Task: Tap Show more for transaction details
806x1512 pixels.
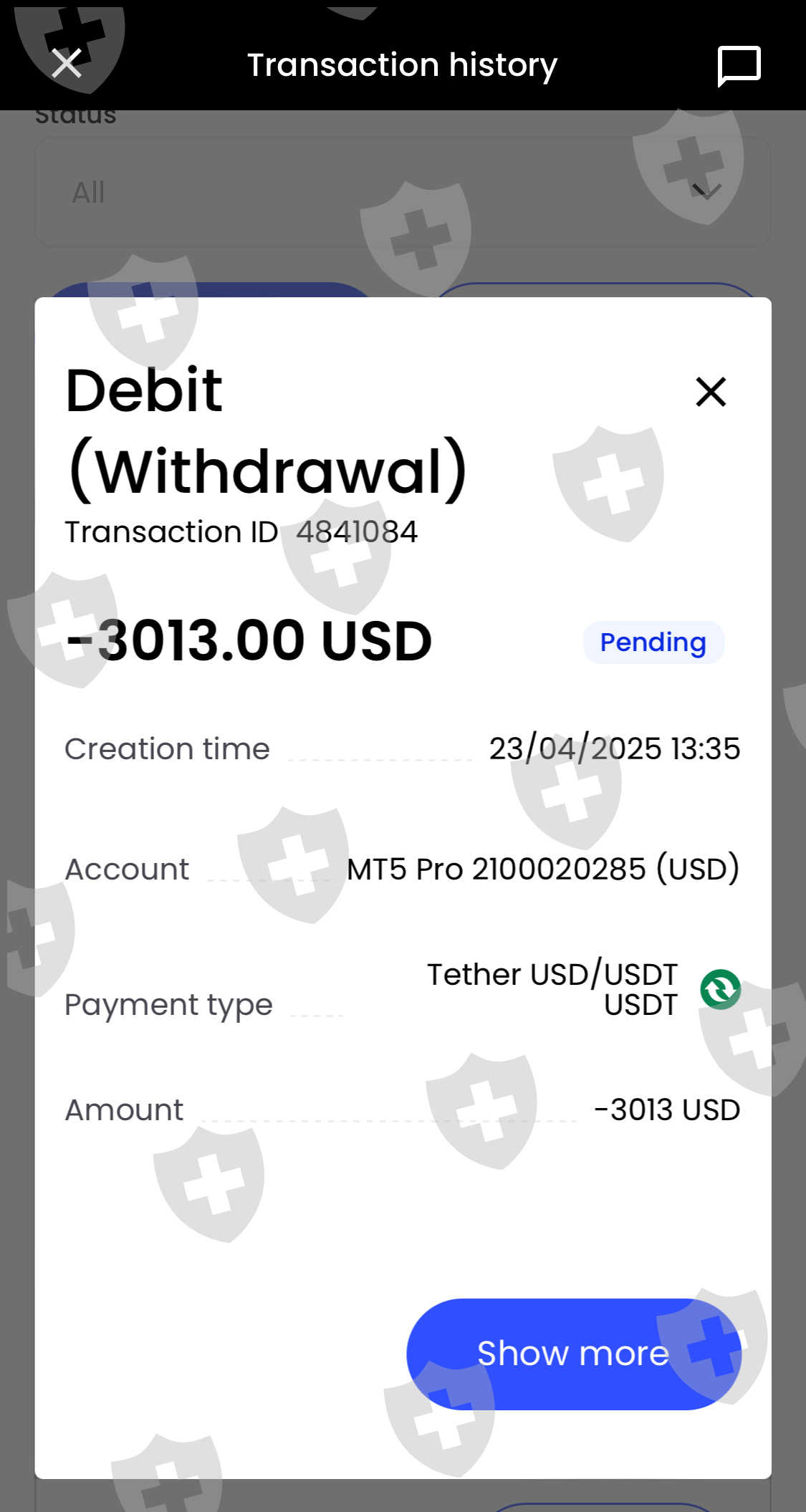Action: tap(574, 1354)
